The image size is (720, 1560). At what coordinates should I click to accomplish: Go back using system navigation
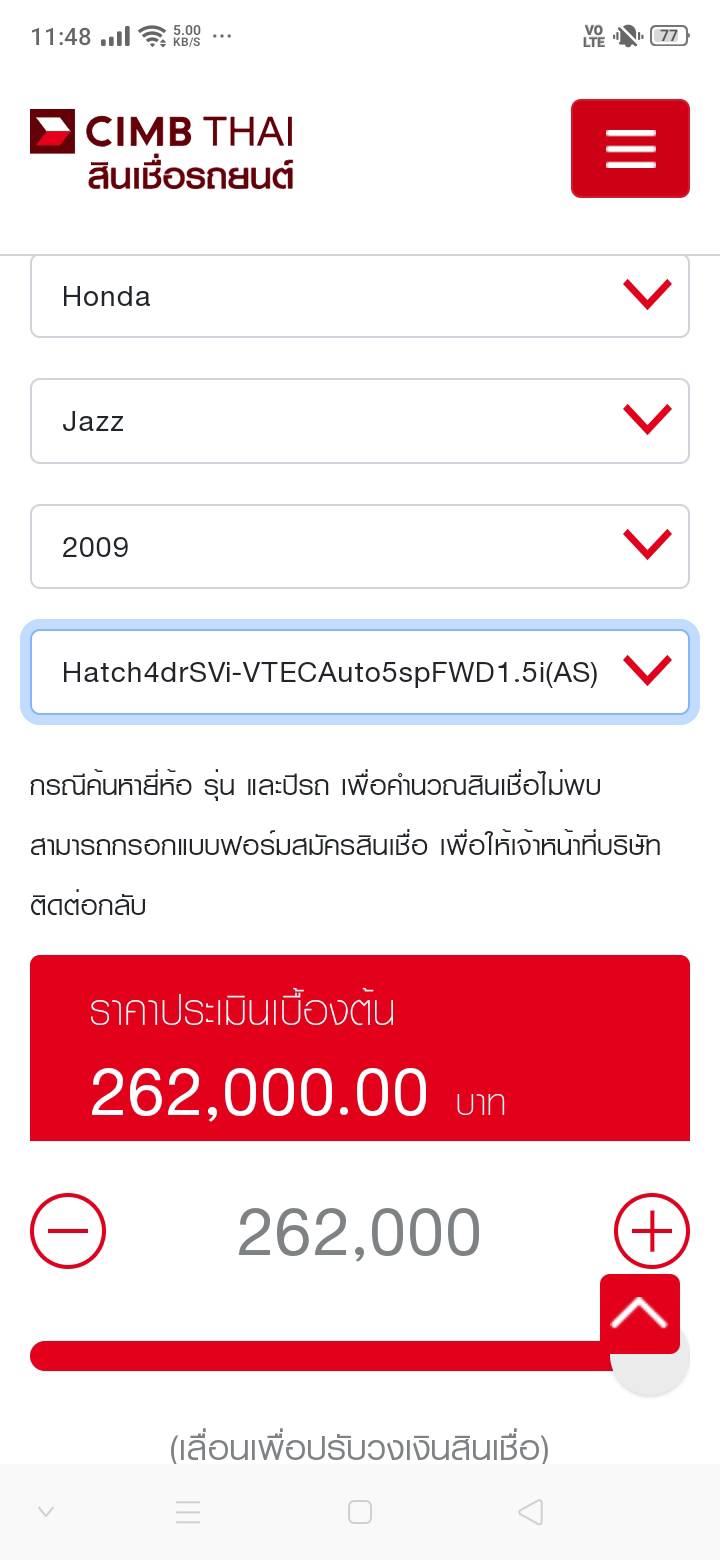(531, 1512)
